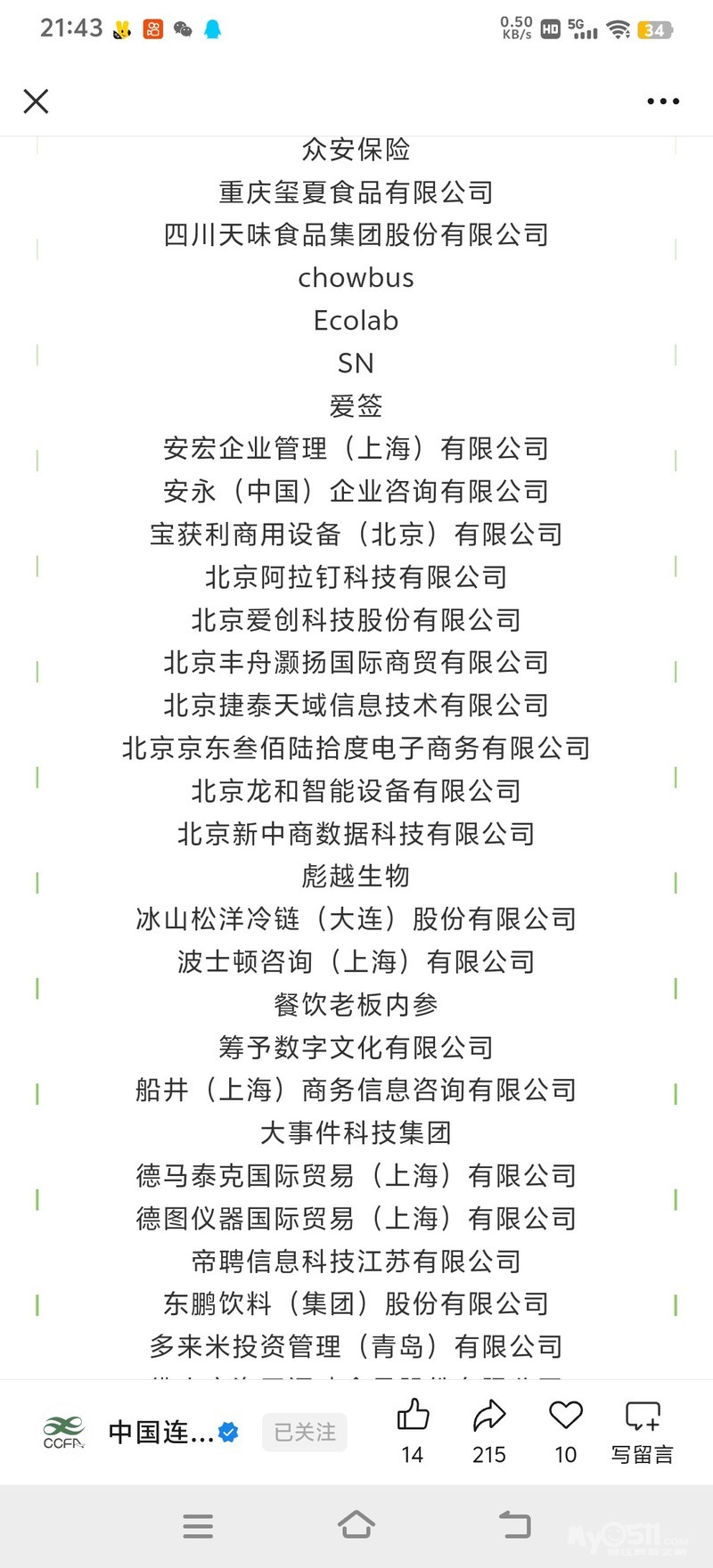Write a comment via 写留言
Screen dimensions: 713x1568
(643, 1432)
